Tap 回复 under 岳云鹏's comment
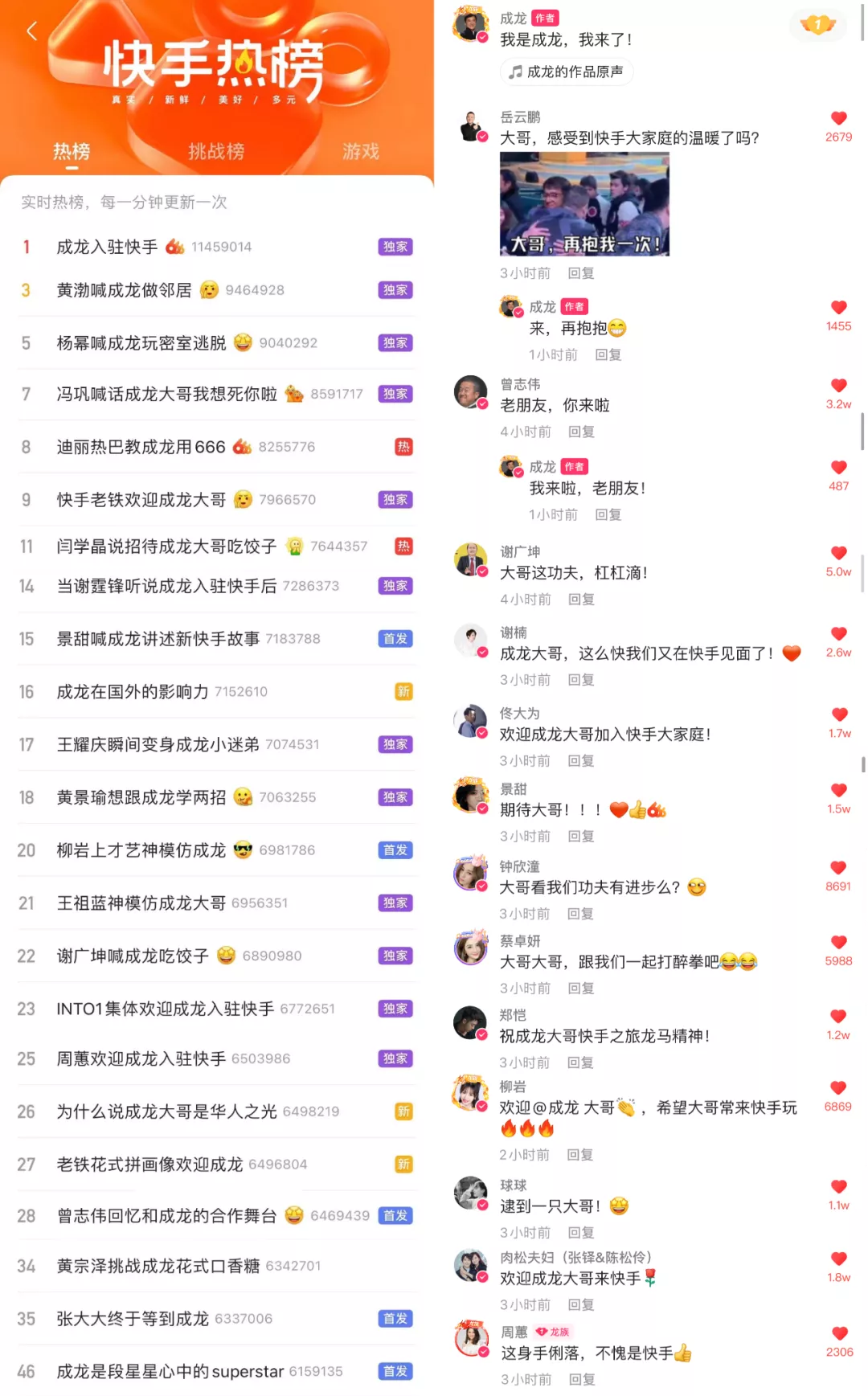The height and width of the screenshot is (1396, 868). point(581,273)
